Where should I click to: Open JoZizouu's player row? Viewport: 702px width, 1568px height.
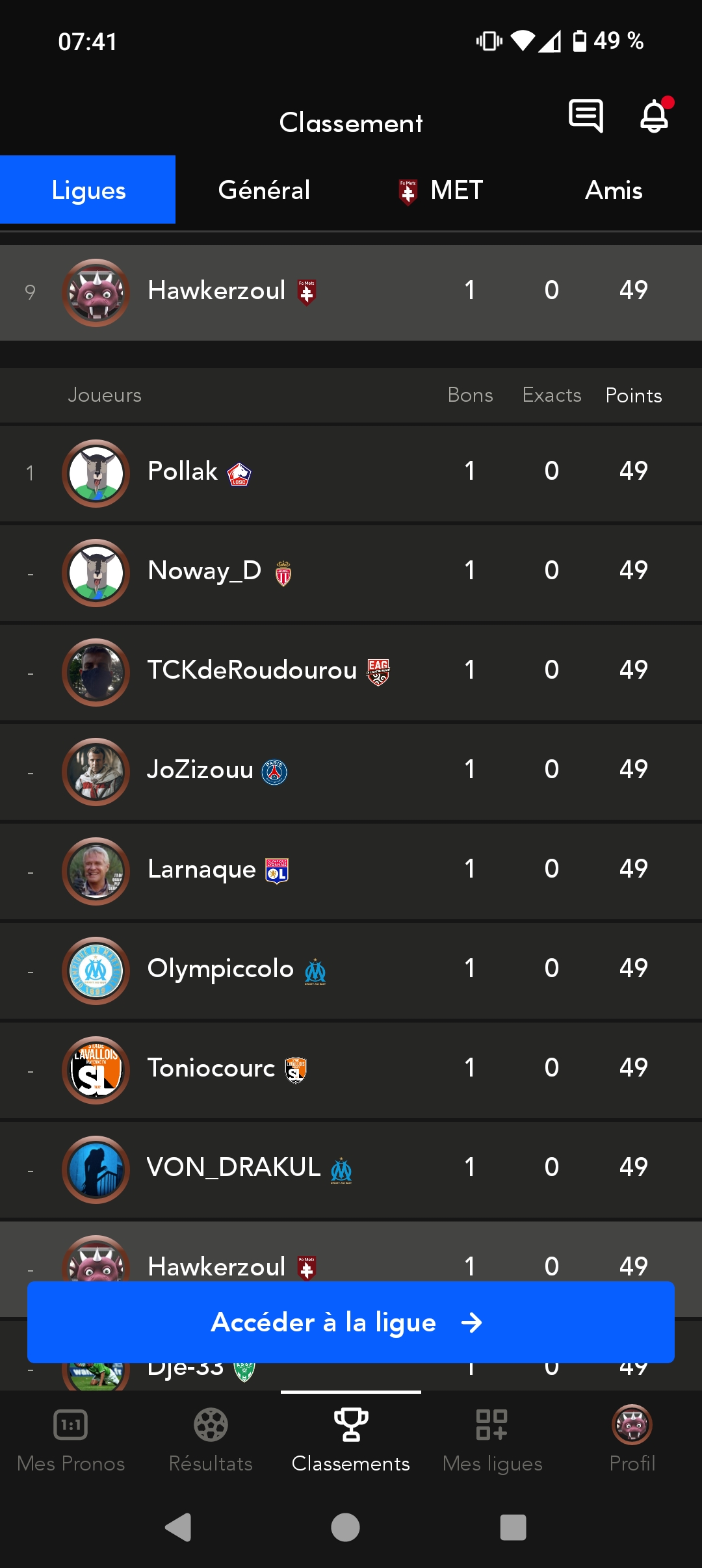[351, 770]
